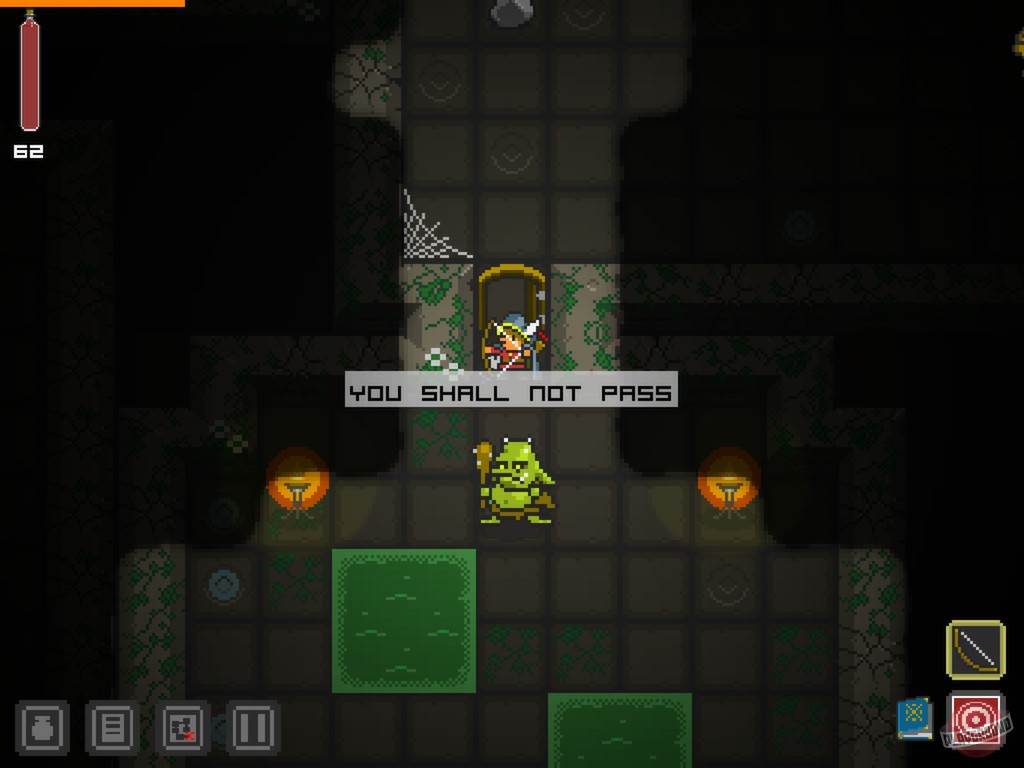This screenshot has height=768, width=1024.
Task: Open the quest log list
Action: pyautogui.click(x=111, y=727)
